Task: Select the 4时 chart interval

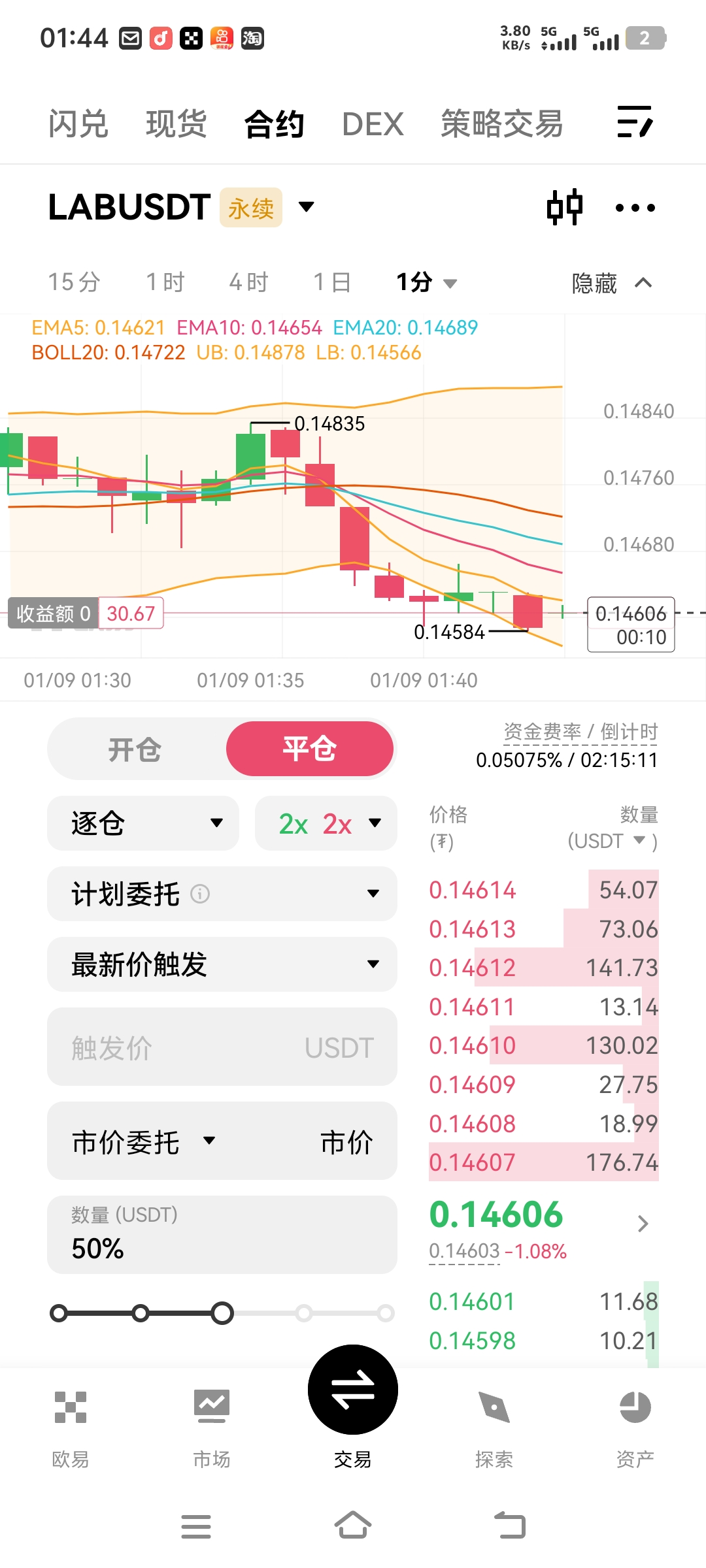Action: (x=248, y=282)
